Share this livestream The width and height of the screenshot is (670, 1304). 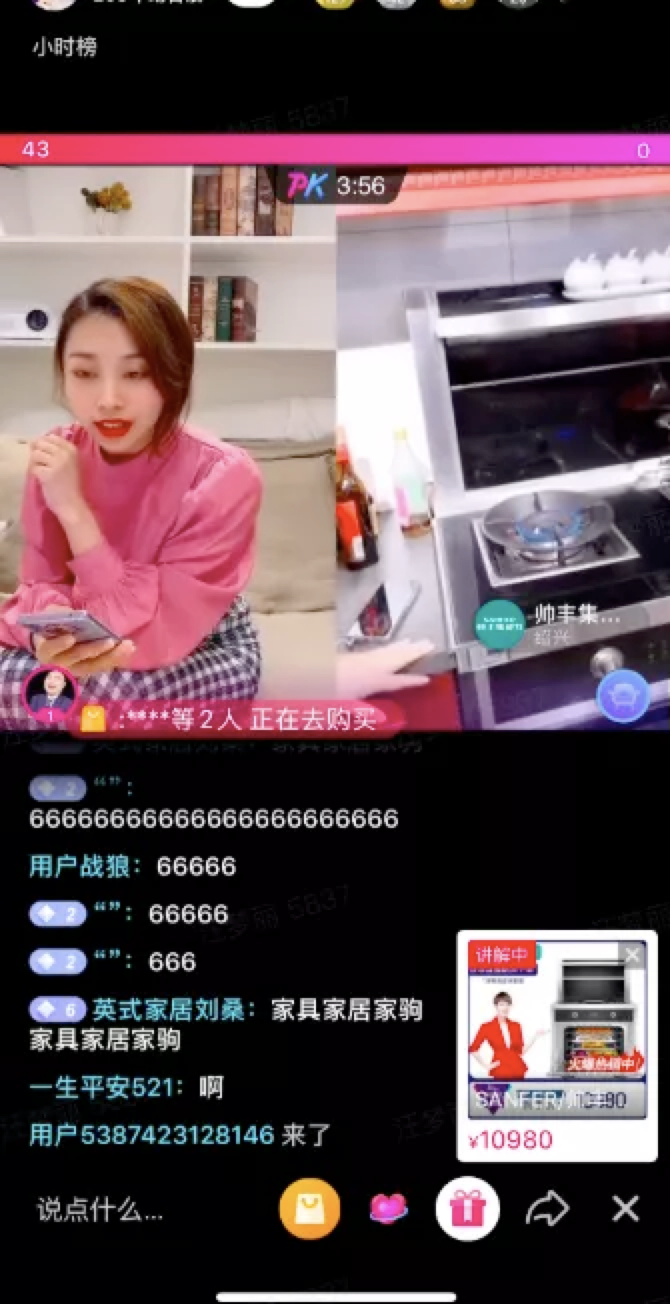(547, 1209)
